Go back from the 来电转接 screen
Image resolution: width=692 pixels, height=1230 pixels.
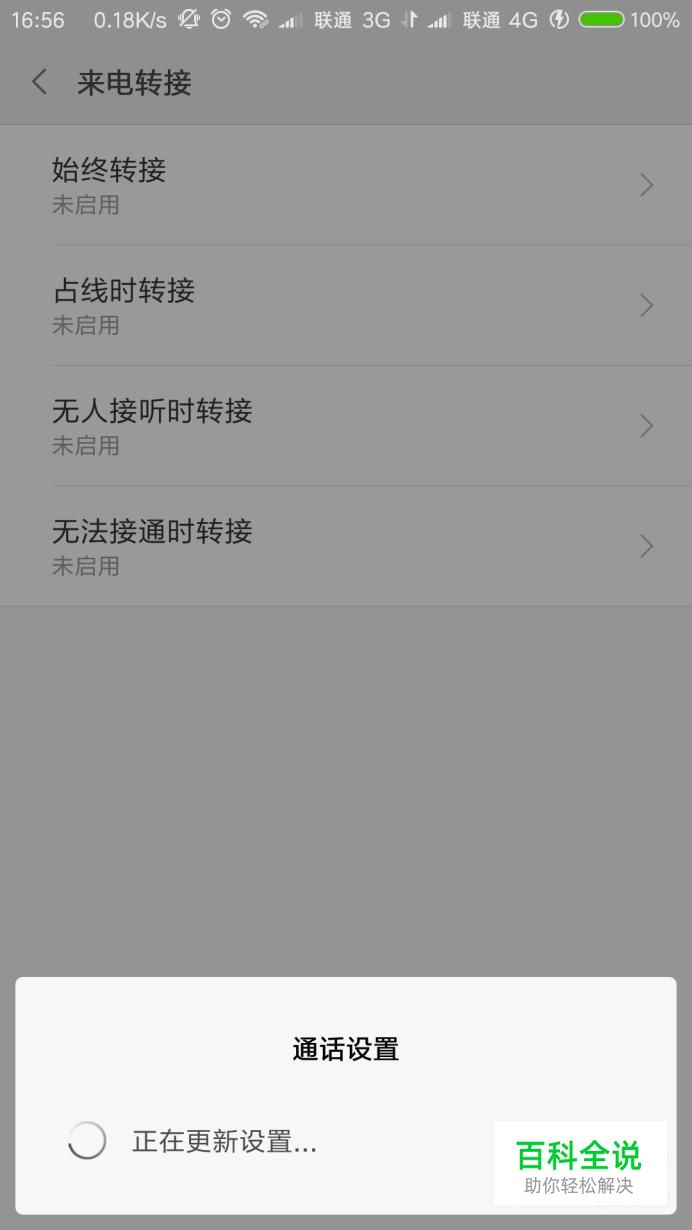(40, 82)
